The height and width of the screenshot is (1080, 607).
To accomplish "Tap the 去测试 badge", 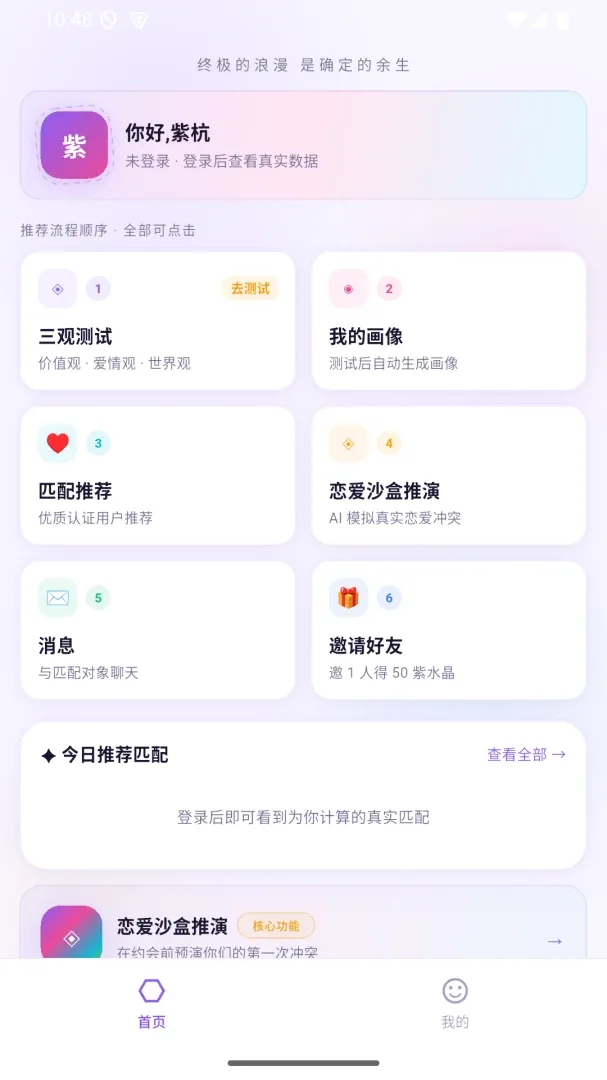I will [x=250, y=289].
